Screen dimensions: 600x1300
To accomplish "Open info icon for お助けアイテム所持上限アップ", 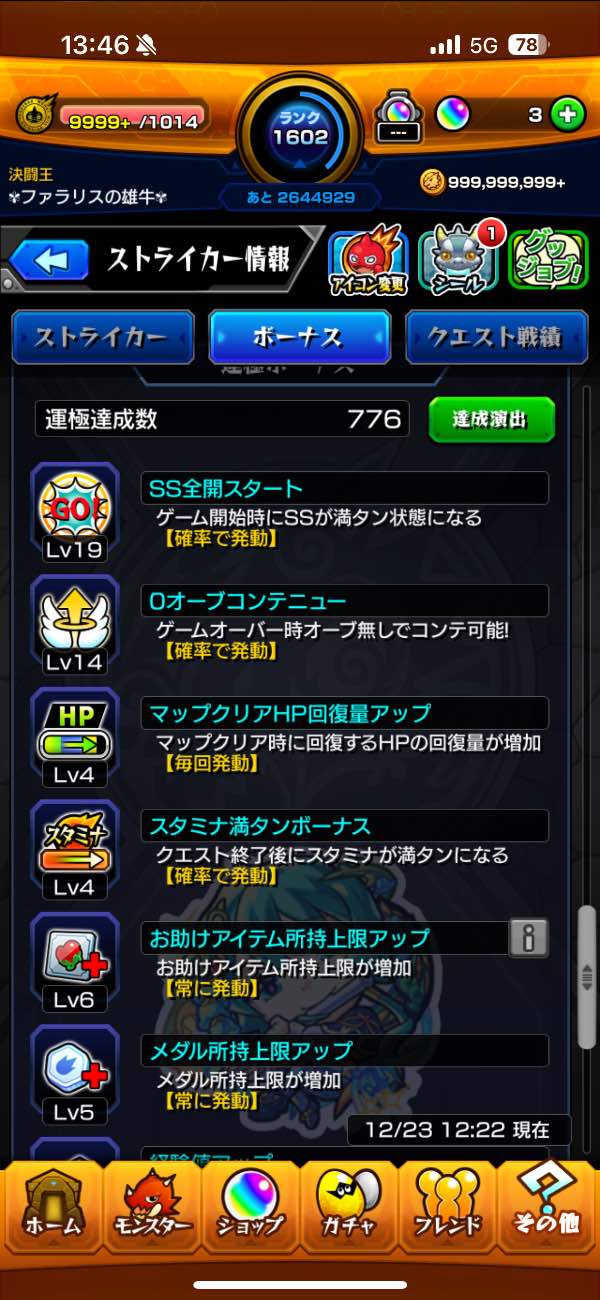I will pos(529,938).
